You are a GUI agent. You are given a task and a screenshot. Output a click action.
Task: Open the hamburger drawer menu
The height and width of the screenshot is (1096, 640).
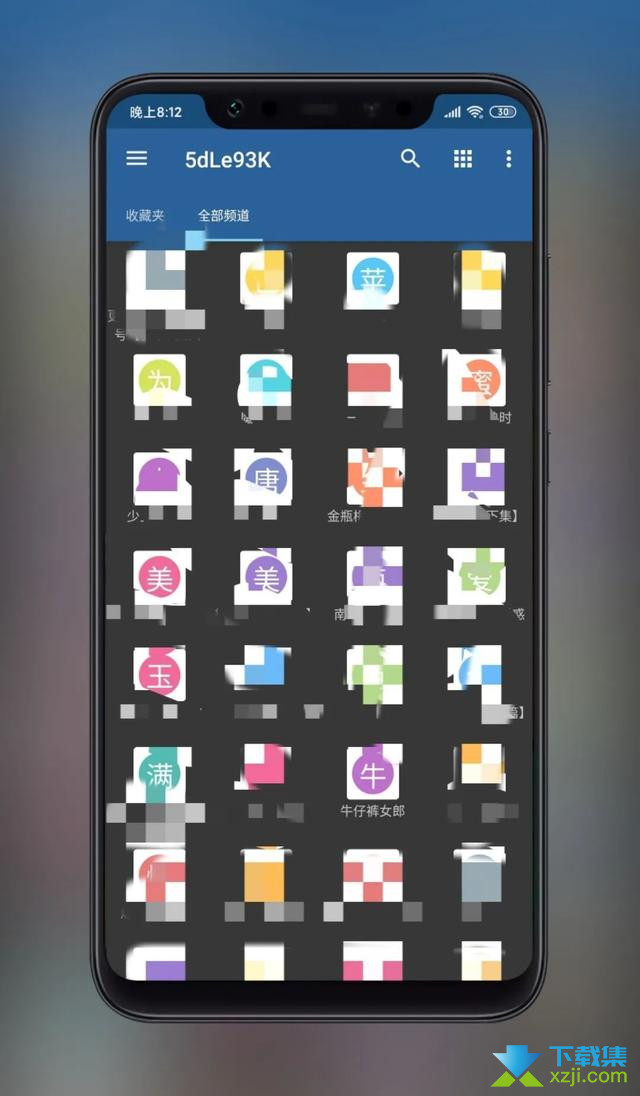[136, 159]
